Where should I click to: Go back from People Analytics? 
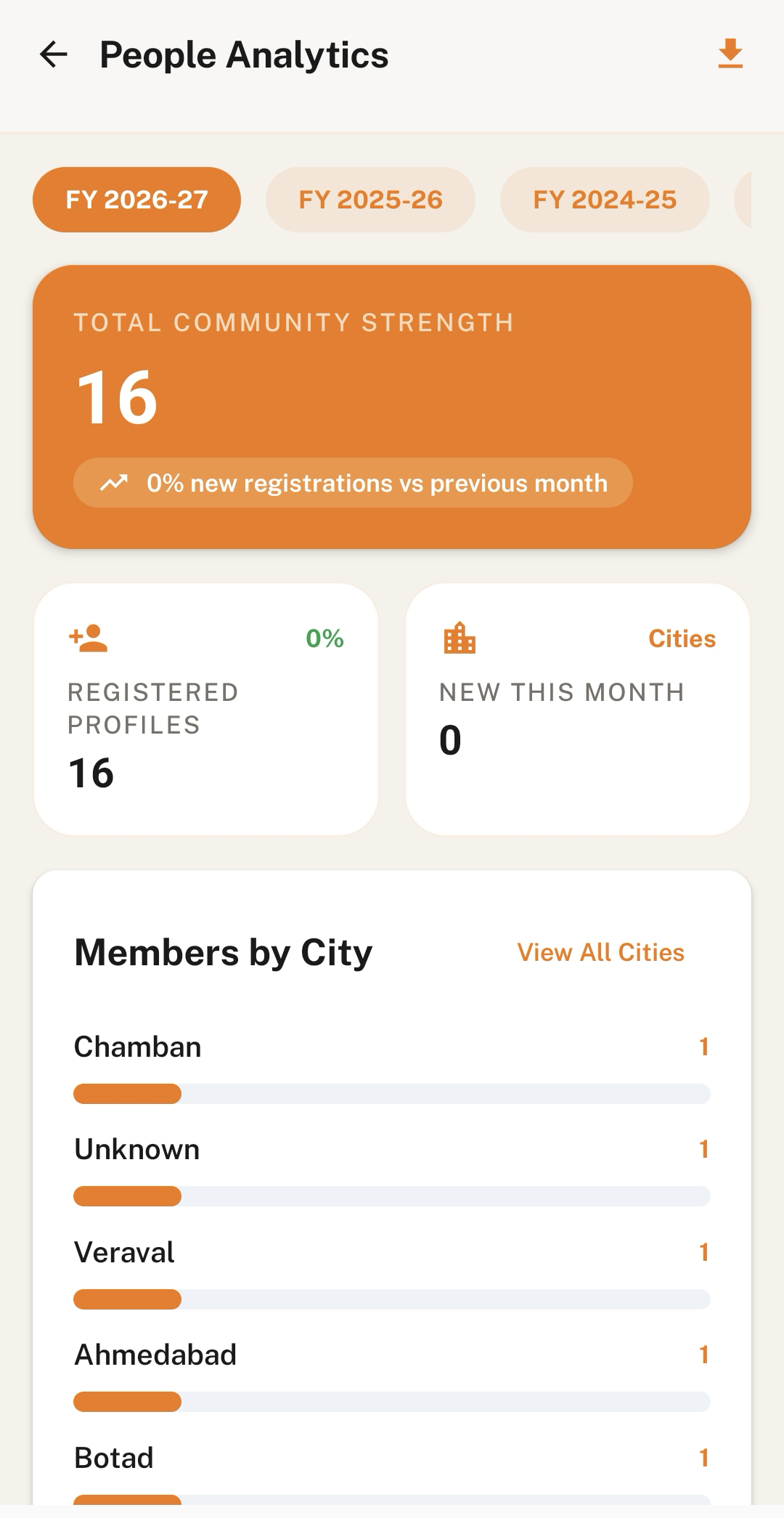click(54, 54)
